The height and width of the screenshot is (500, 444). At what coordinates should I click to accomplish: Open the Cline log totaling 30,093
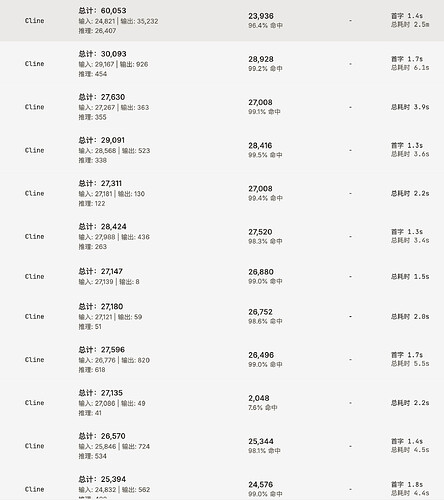pyautogui.click(x=222, y=64)
